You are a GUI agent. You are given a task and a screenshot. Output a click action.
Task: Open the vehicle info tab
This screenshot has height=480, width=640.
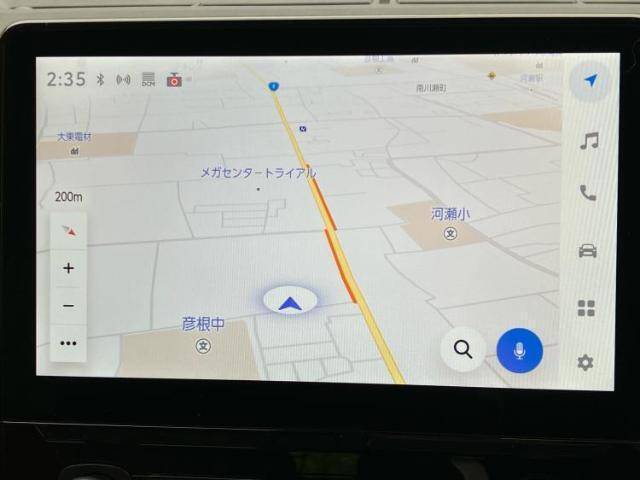tap(587, 251)
